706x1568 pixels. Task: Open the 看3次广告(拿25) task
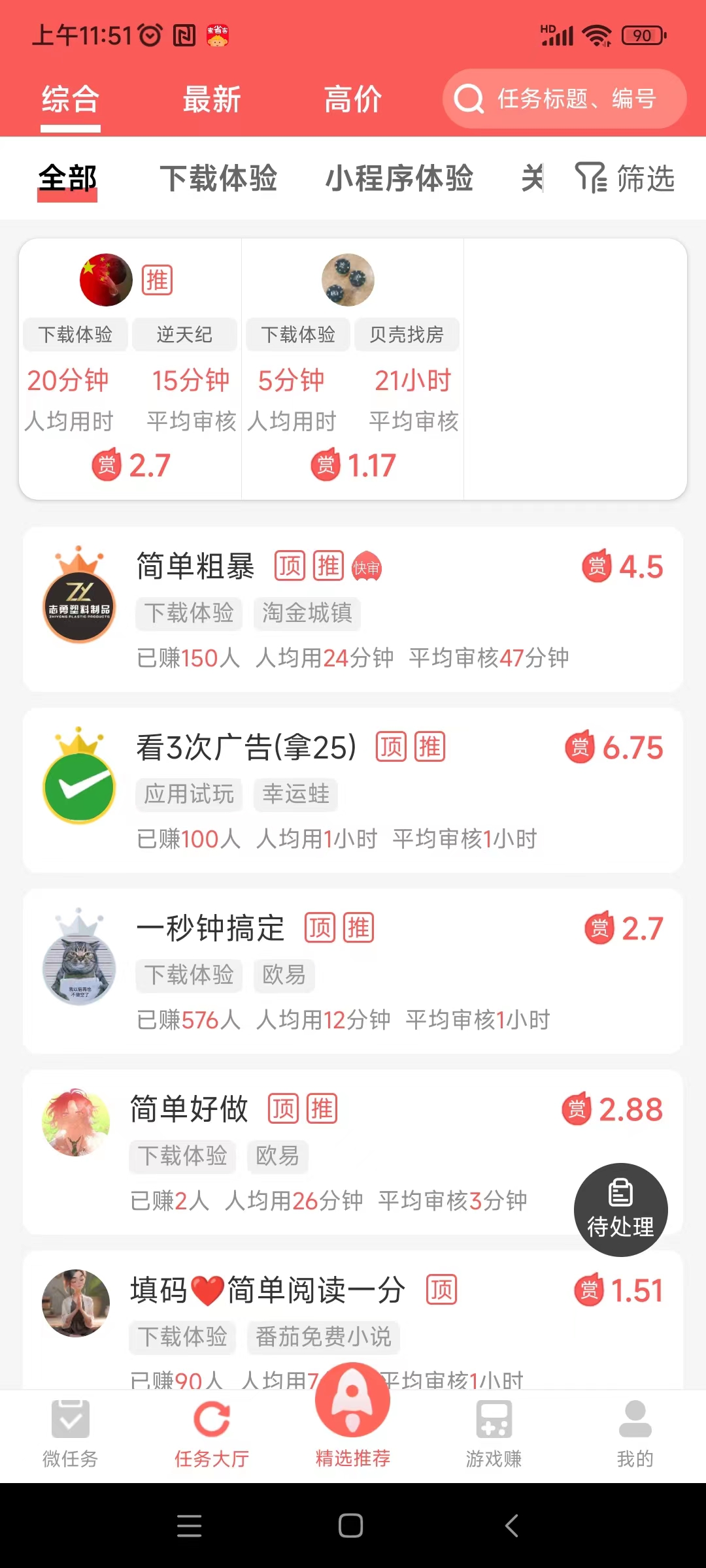[x=353, y=790]
